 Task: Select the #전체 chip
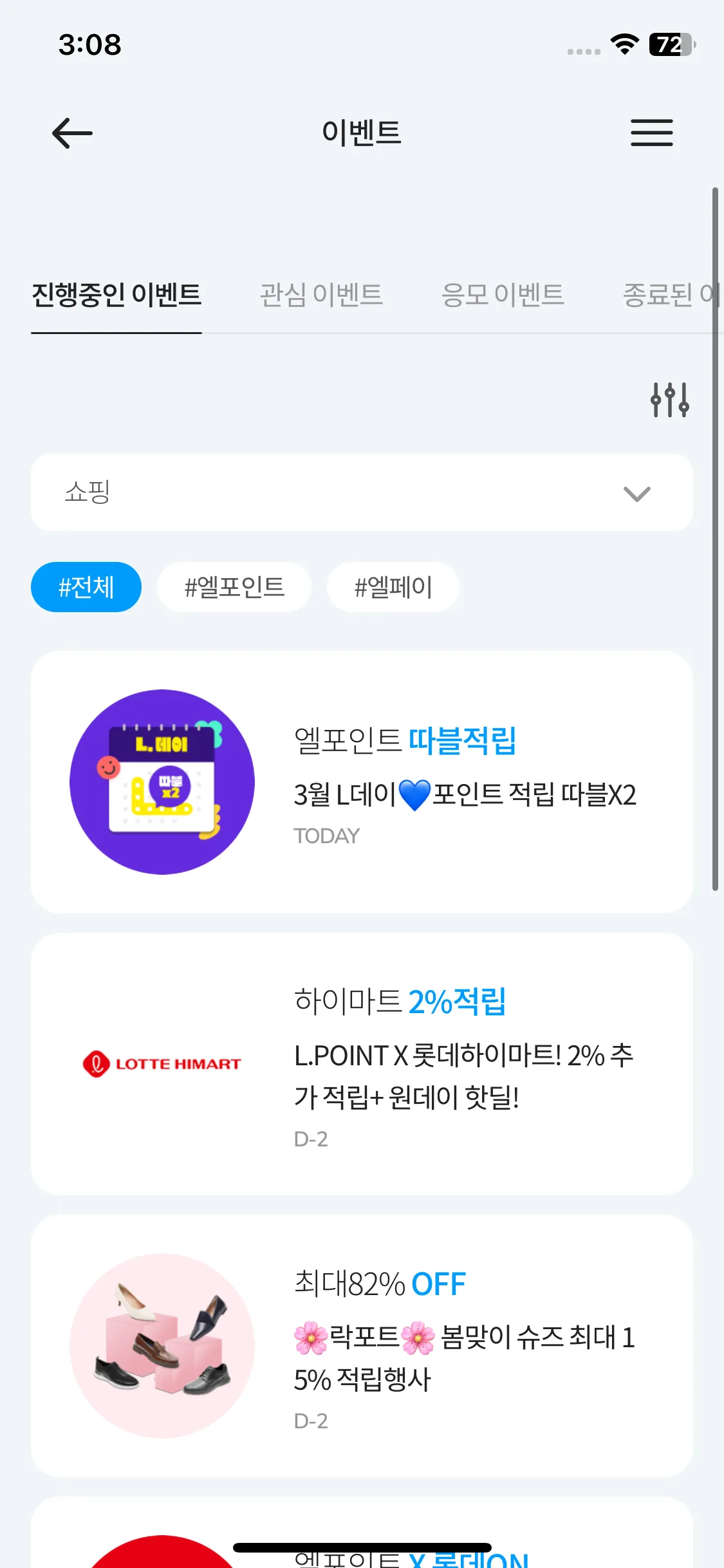pyautogui.click(x=86, y=587)
